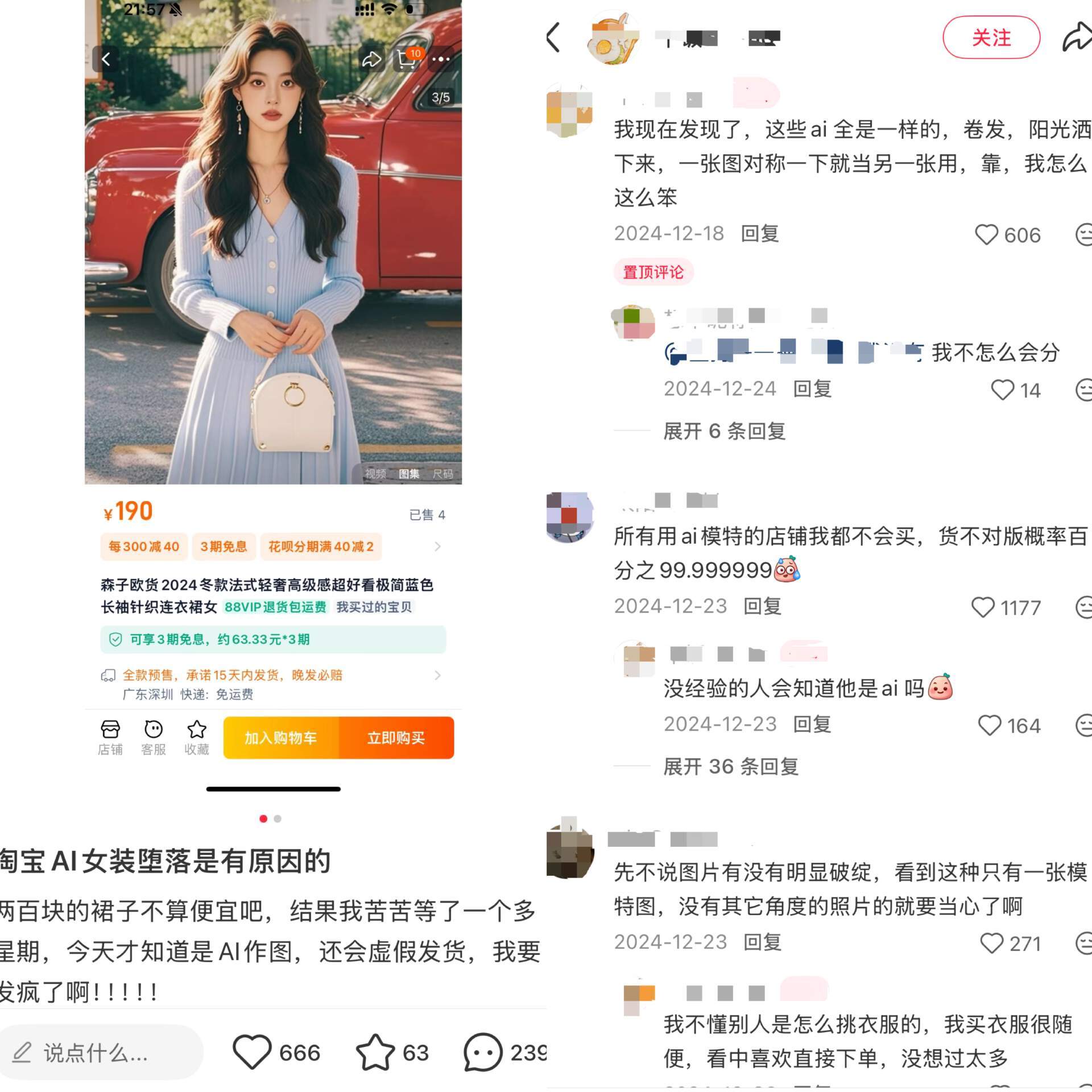
Task: Like the reply with 164 likes
Action: pyautogui.click(x=989, y=725)
